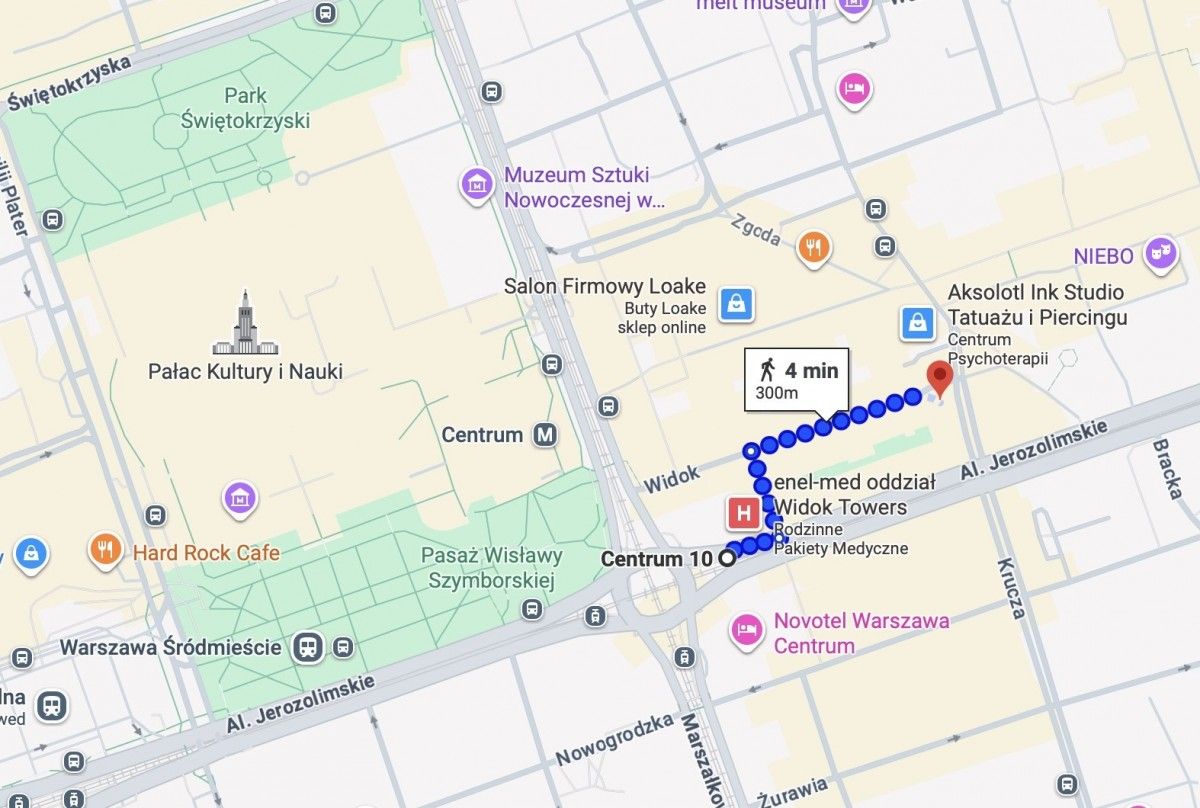1200x808 pixels.
Task: Tap the Warszawa Śródmieście train station icon
Action: pos(309,648)
